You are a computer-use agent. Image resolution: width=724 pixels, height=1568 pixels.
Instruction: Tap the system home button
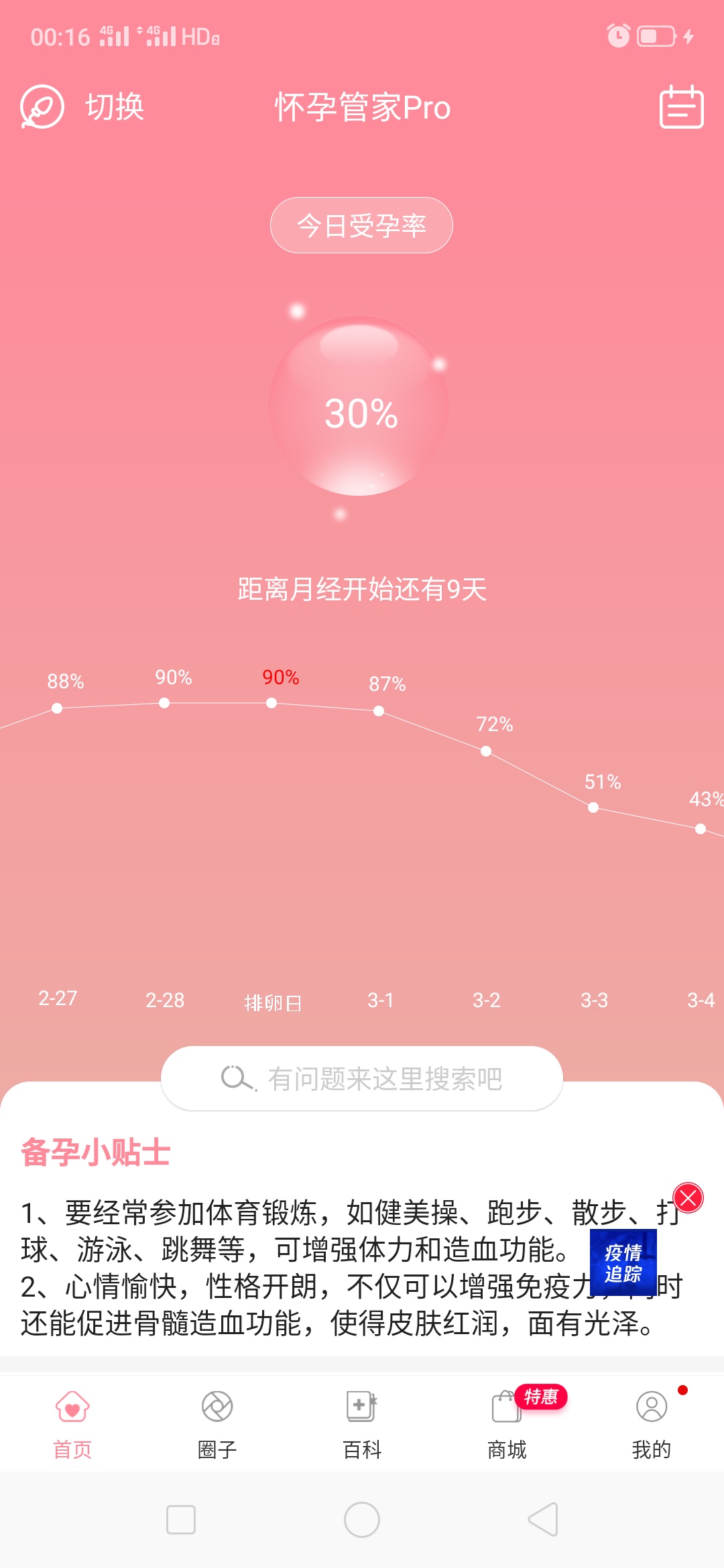point(362,1519)
